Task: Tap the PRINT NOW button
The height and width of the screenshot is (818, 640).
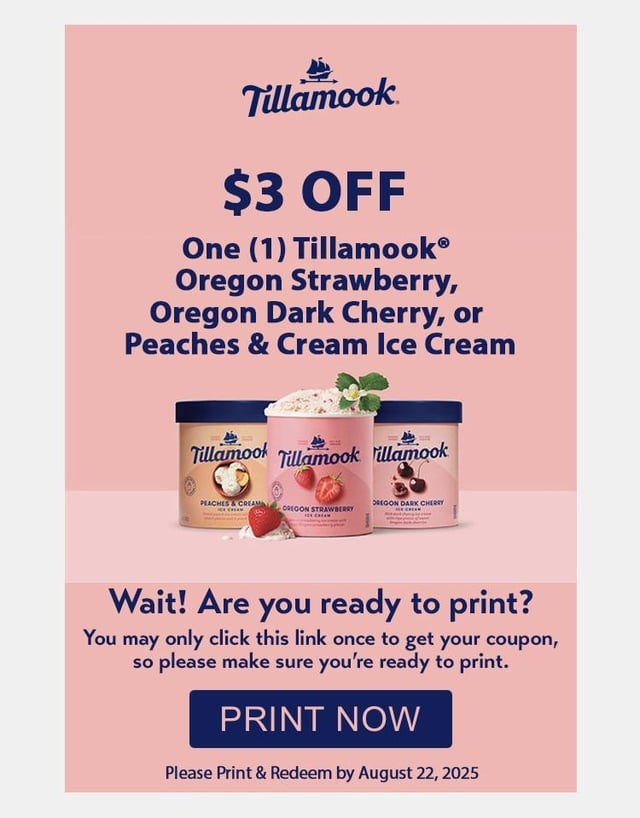Action: tap(320, 719)
